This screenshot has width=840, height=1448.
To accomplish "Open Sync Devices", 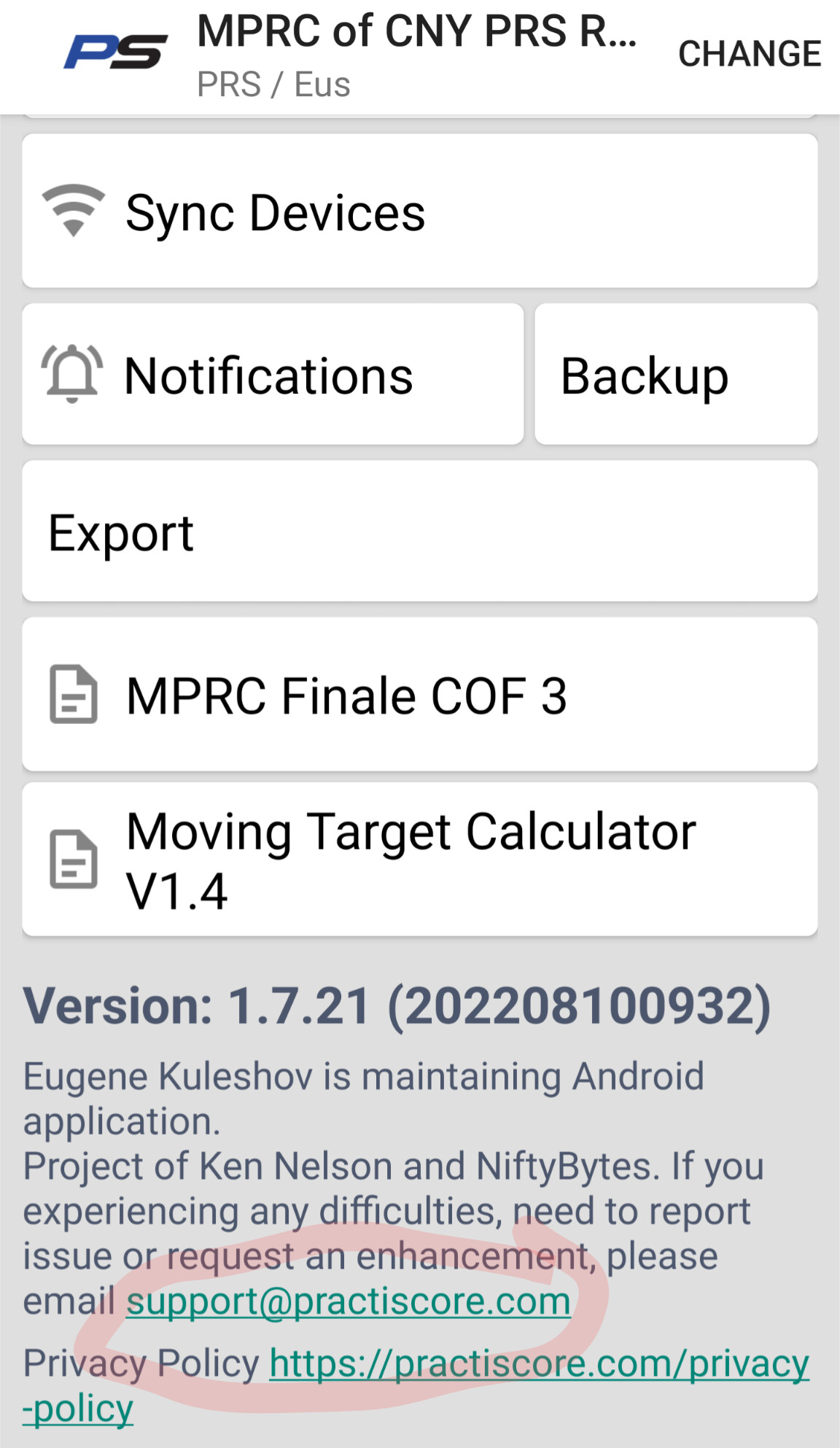I will [x=419, y=211].
